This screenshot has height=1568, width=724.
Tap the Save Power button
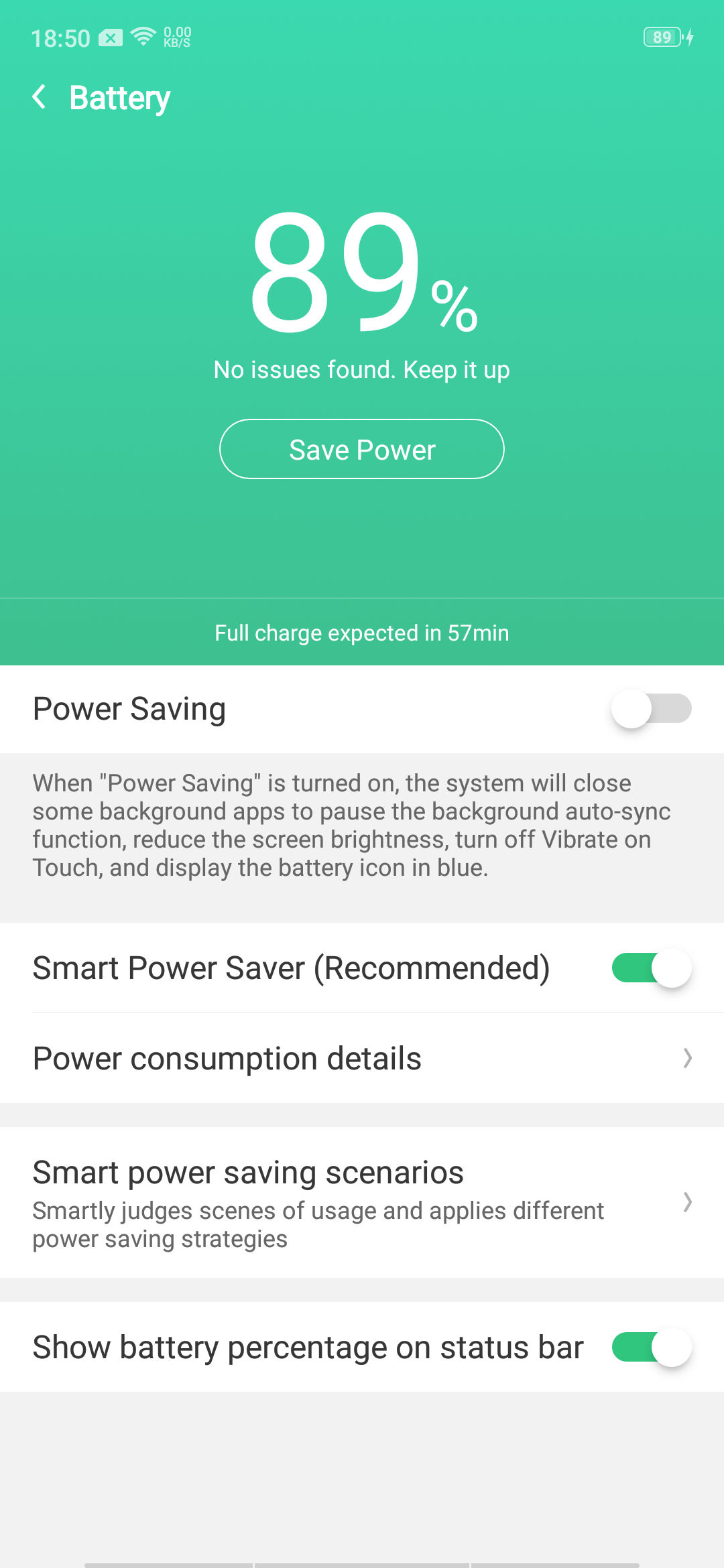[362, 449]
